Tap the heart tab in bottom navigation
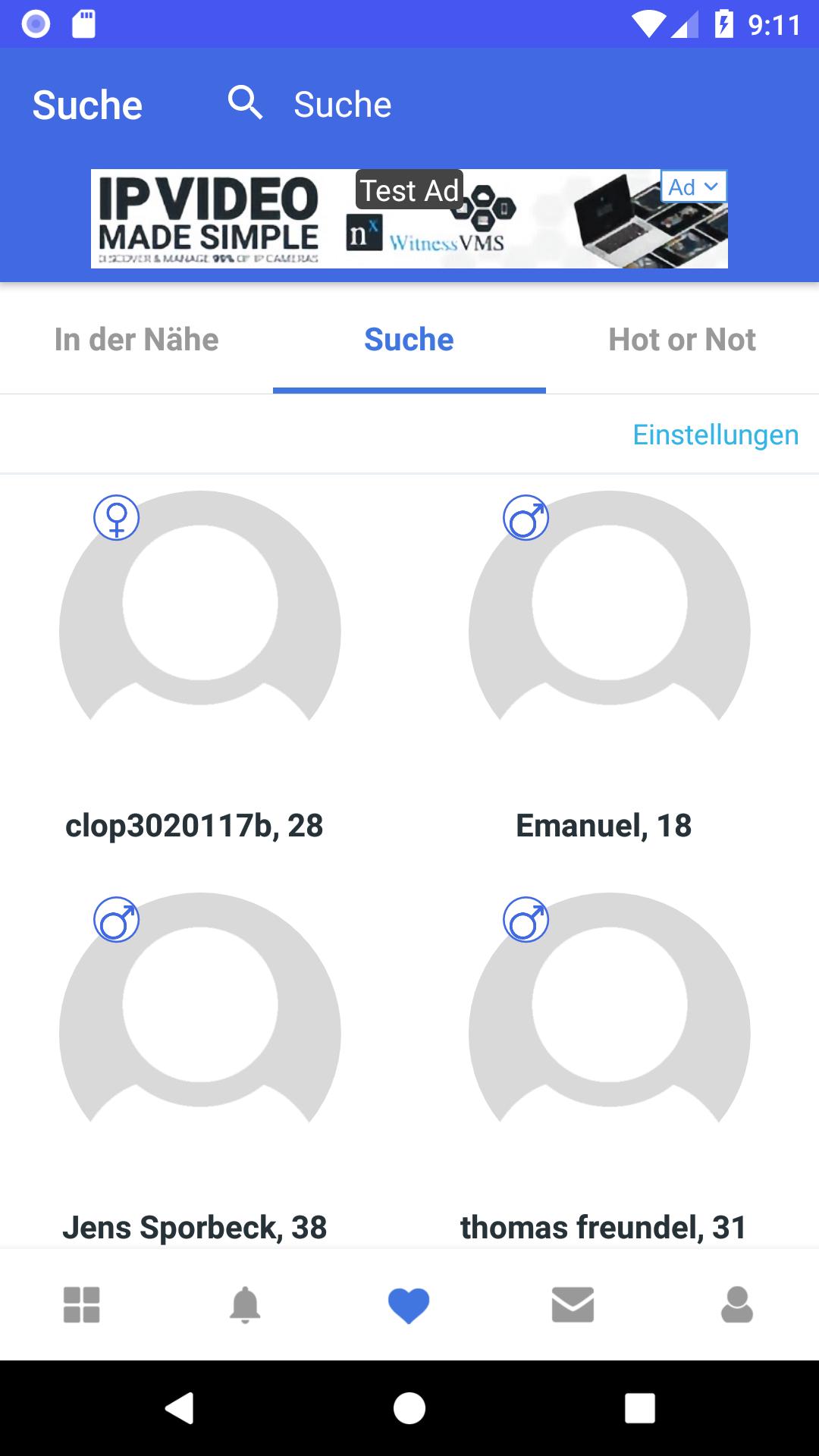This screenshot has width=819, height=1456. (409, 1305)
